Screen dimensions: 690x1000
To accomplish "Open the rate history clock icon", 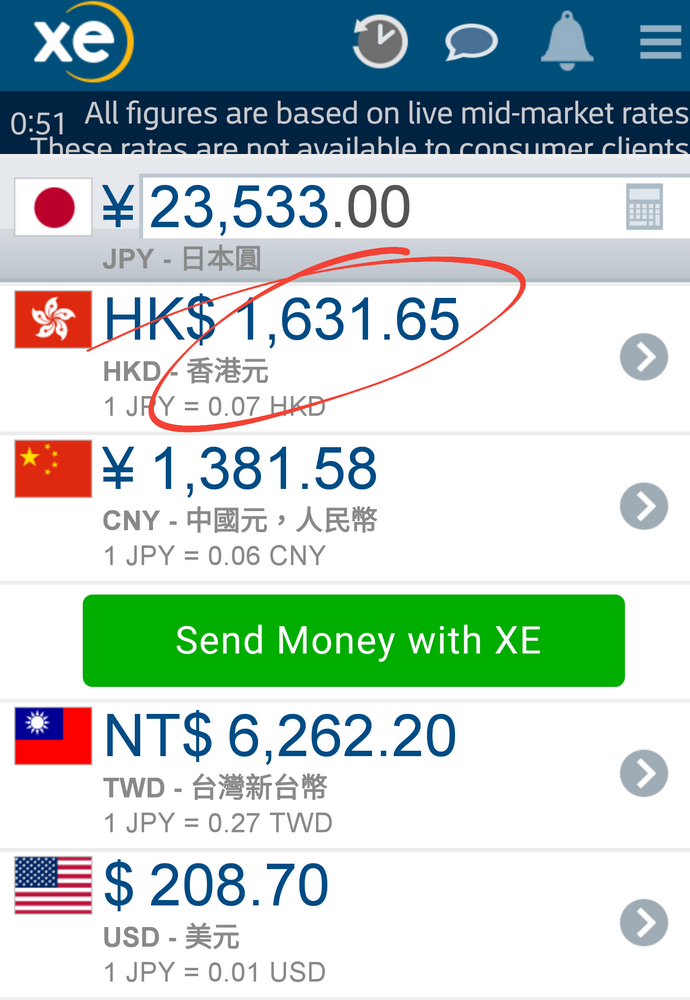I will pyautogui.click(x=380, y=43).
